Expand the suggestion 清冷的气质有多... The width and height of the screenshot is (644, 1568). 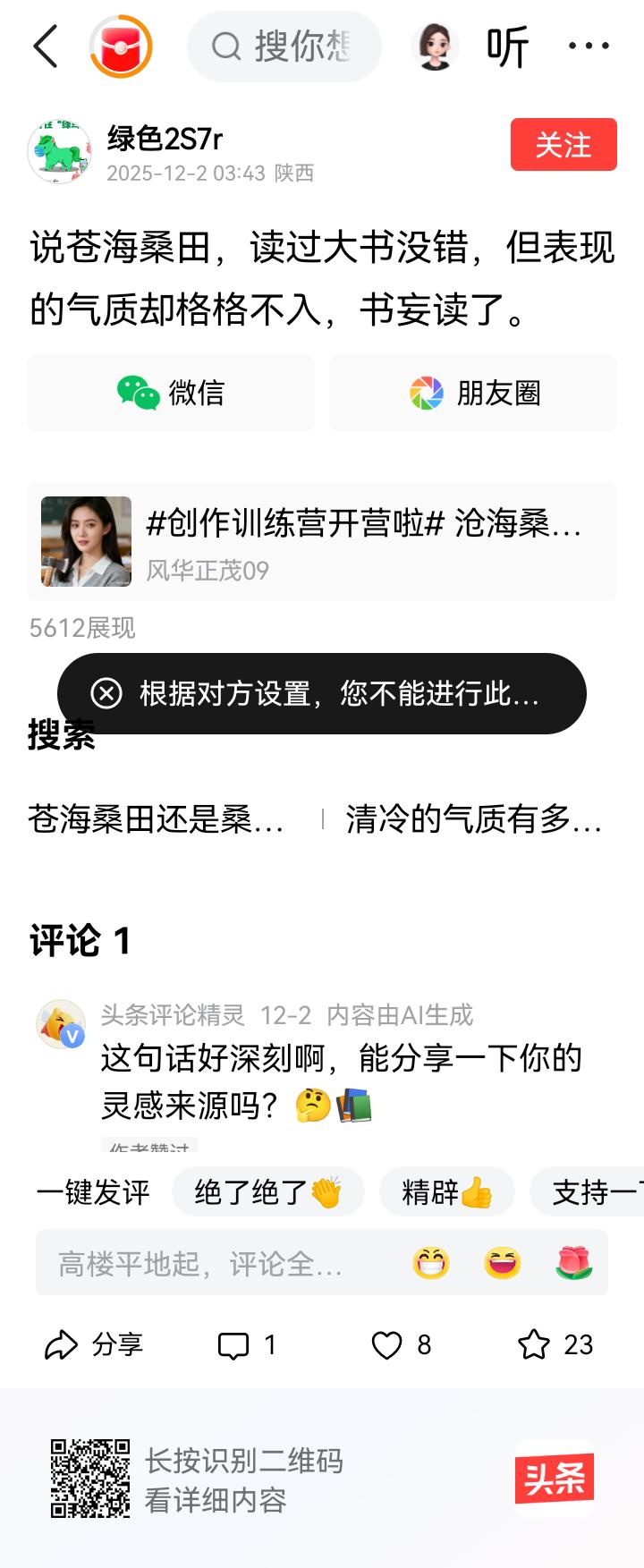coord(474,825)
